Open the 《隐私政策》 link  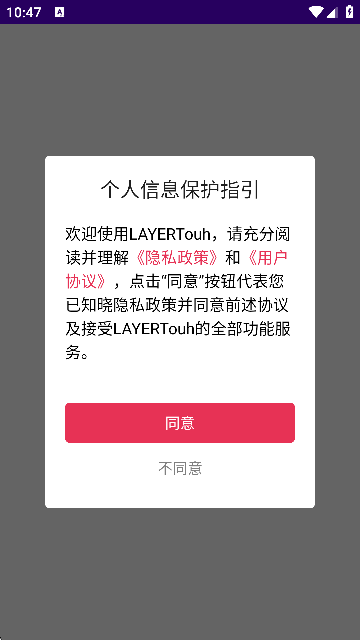(x=177, y=258)
